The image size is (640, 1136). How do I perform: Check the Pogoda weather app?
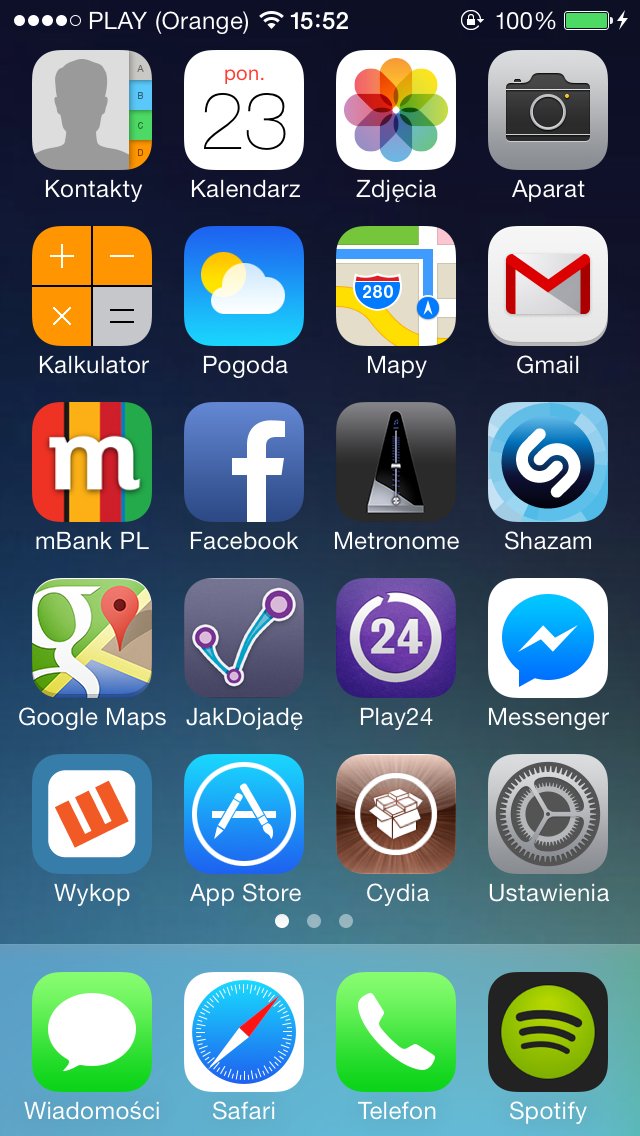(x=244, y=286)
